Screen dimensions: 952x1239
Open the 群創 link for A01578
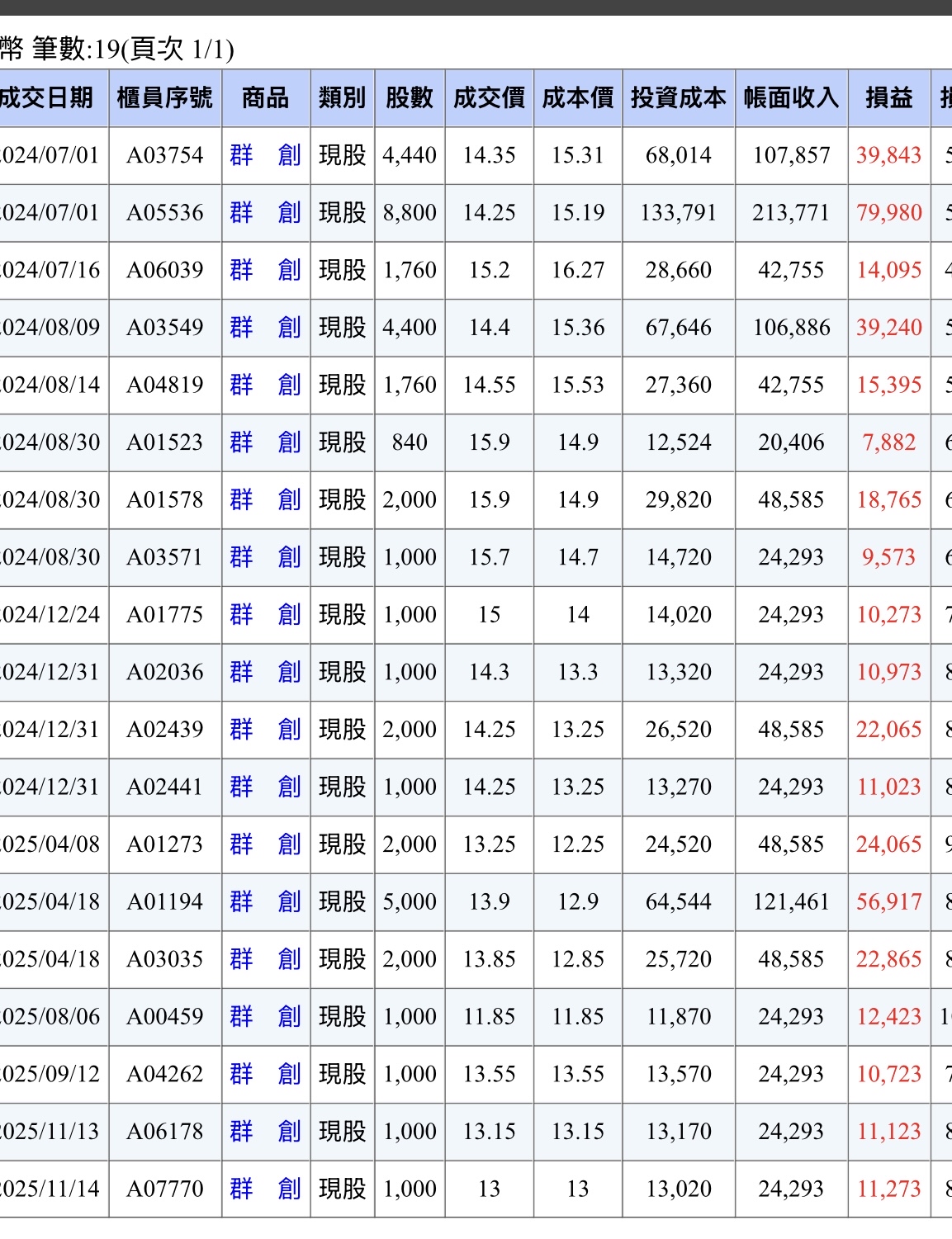point(265,499)
